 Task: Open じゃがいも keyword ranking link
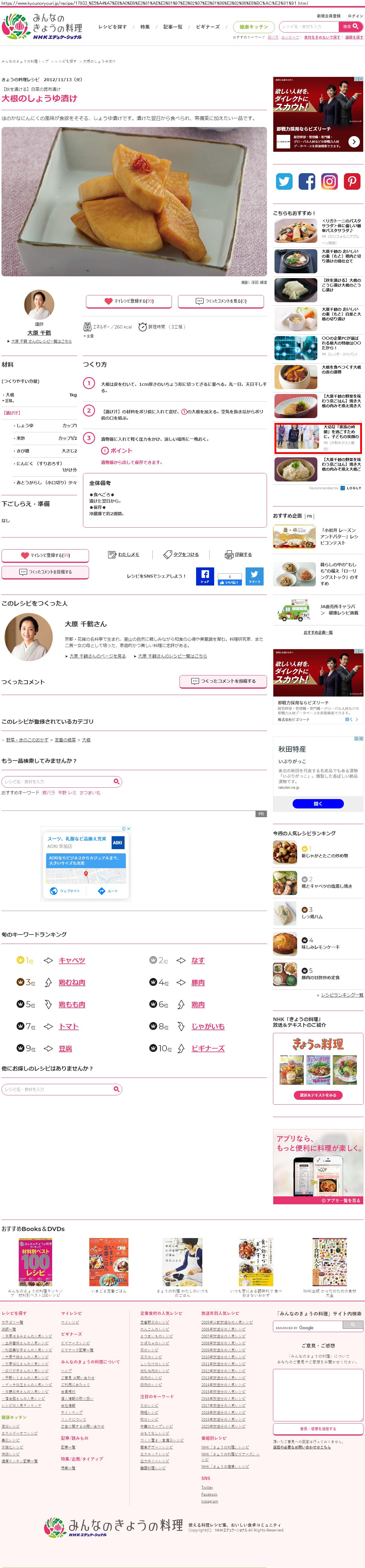(x=208, y=1026)
